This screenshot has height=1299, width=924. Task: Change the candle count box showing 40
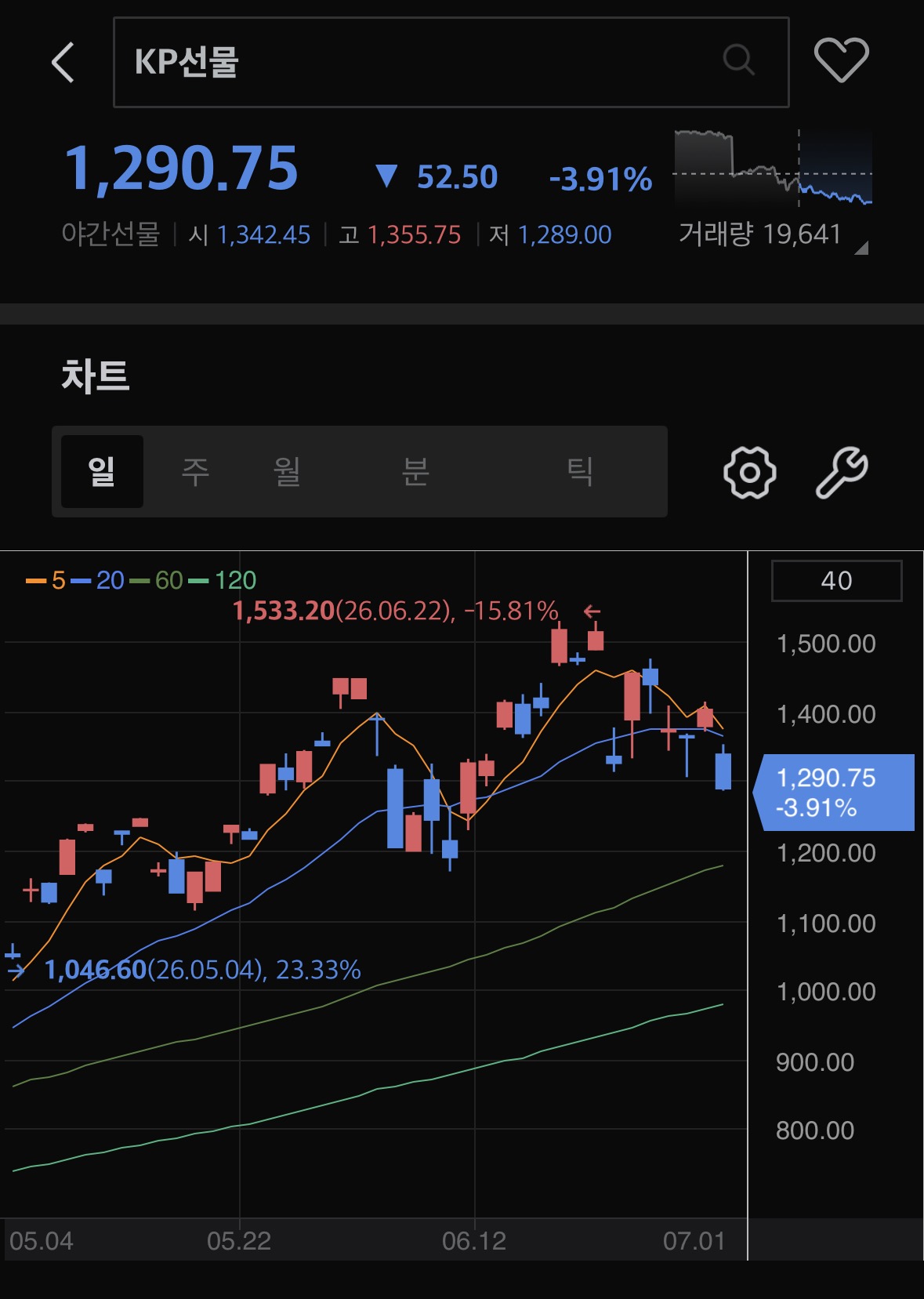(x=836, y=581)
